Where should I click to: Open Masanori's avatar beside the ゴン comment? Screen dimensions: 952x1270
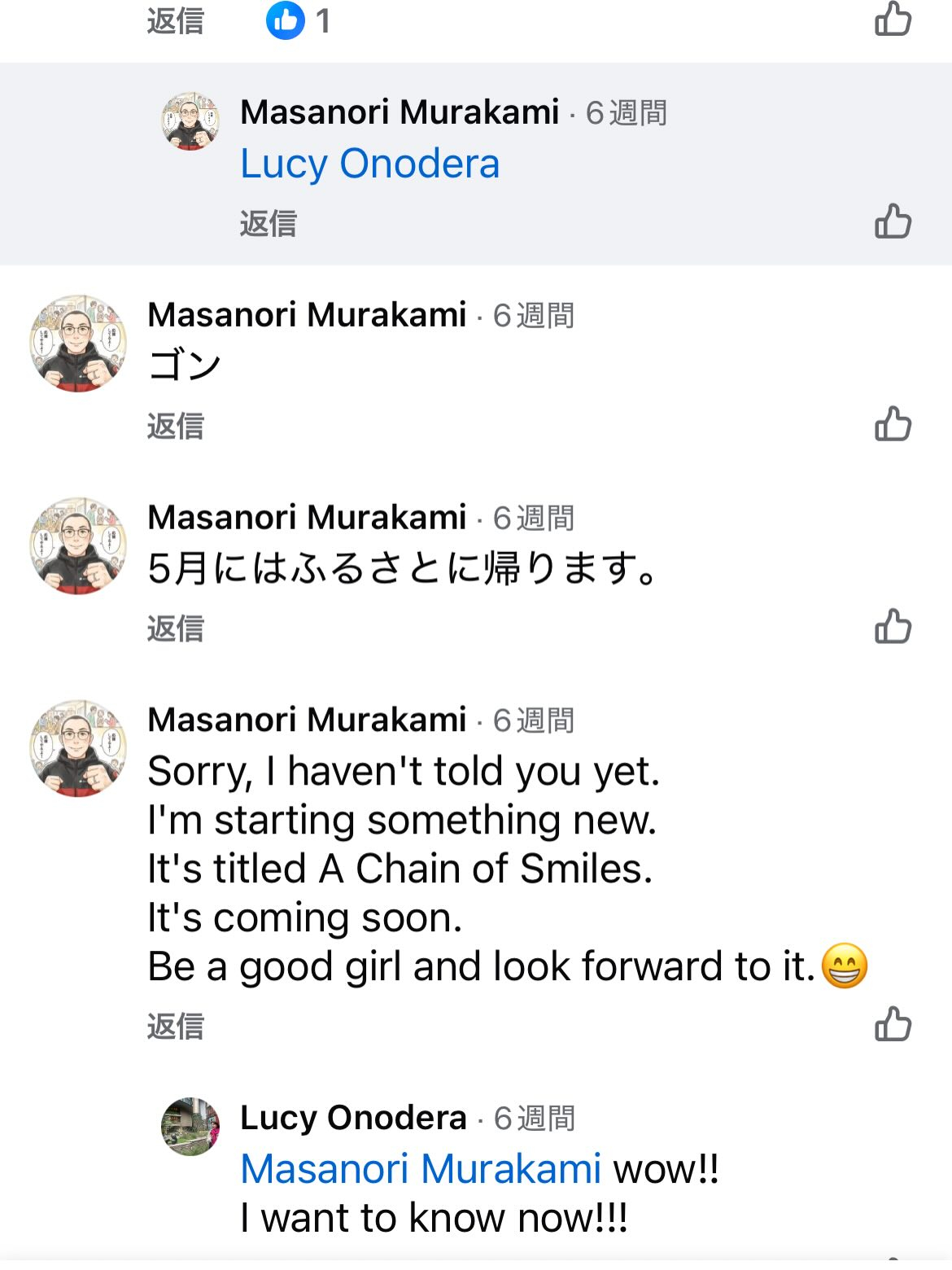coord(78,344)
